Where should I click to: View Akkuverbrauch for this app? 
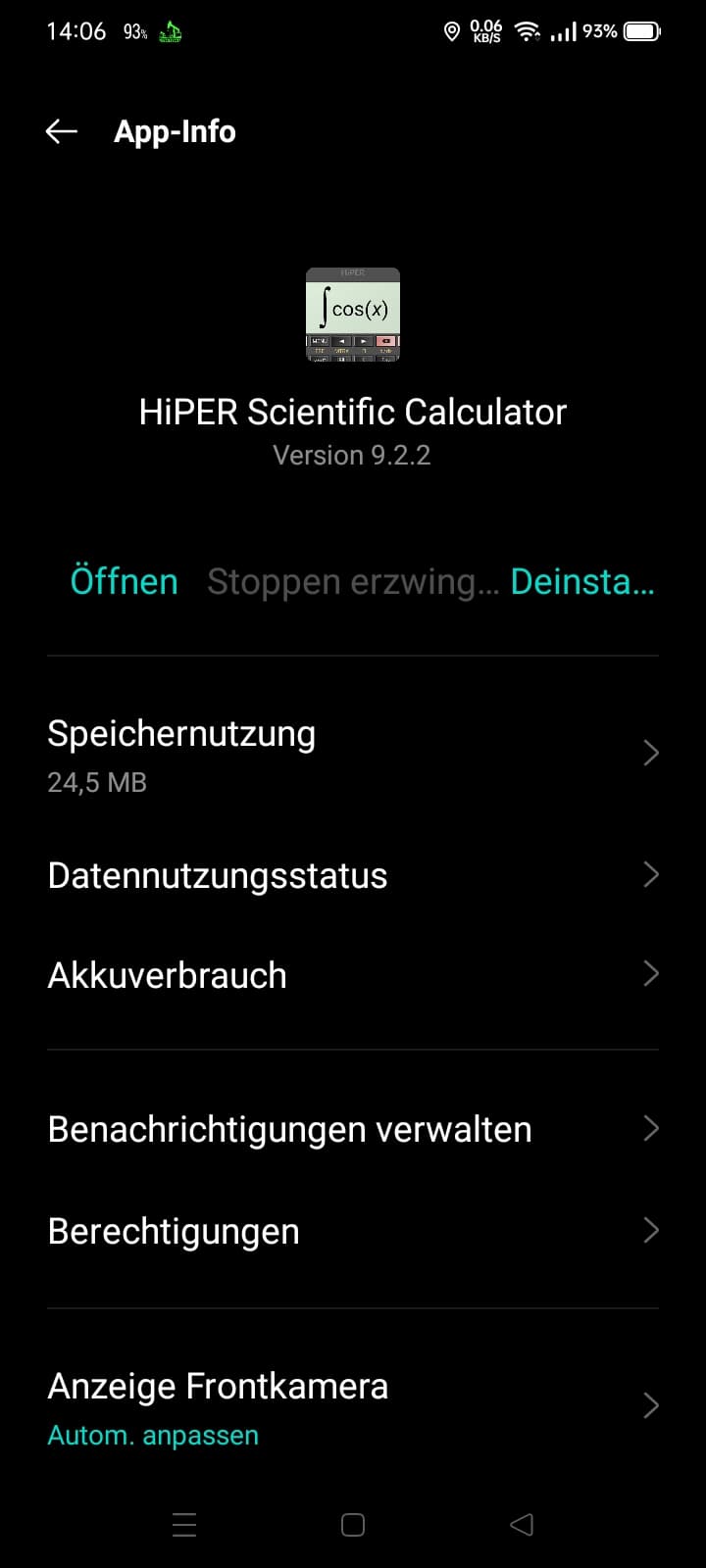click(x=353, y=975)
